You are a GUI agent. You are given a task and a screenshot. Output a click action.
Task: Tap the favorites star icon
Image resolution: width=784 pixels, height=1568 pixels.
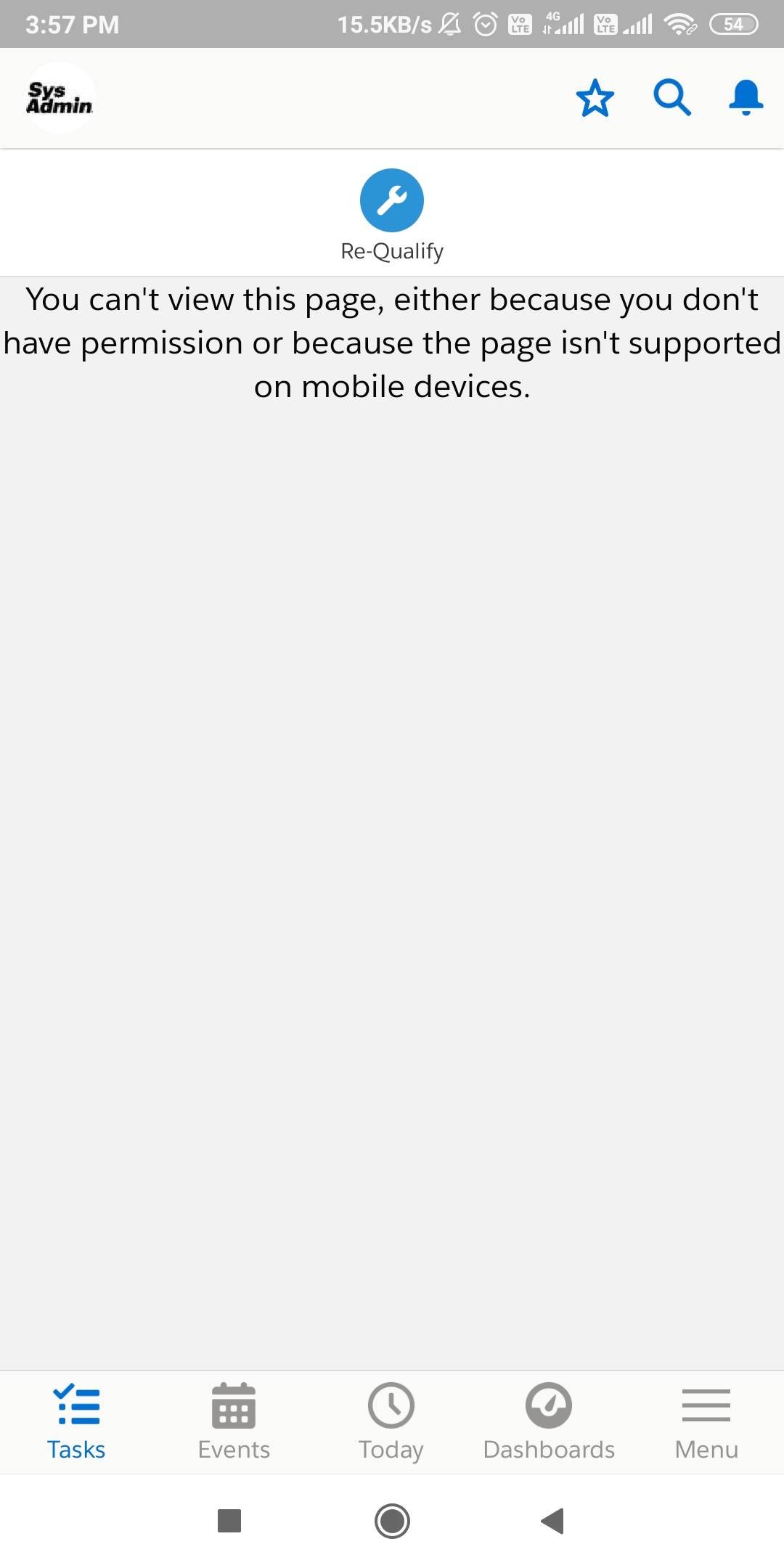(595, 98)
